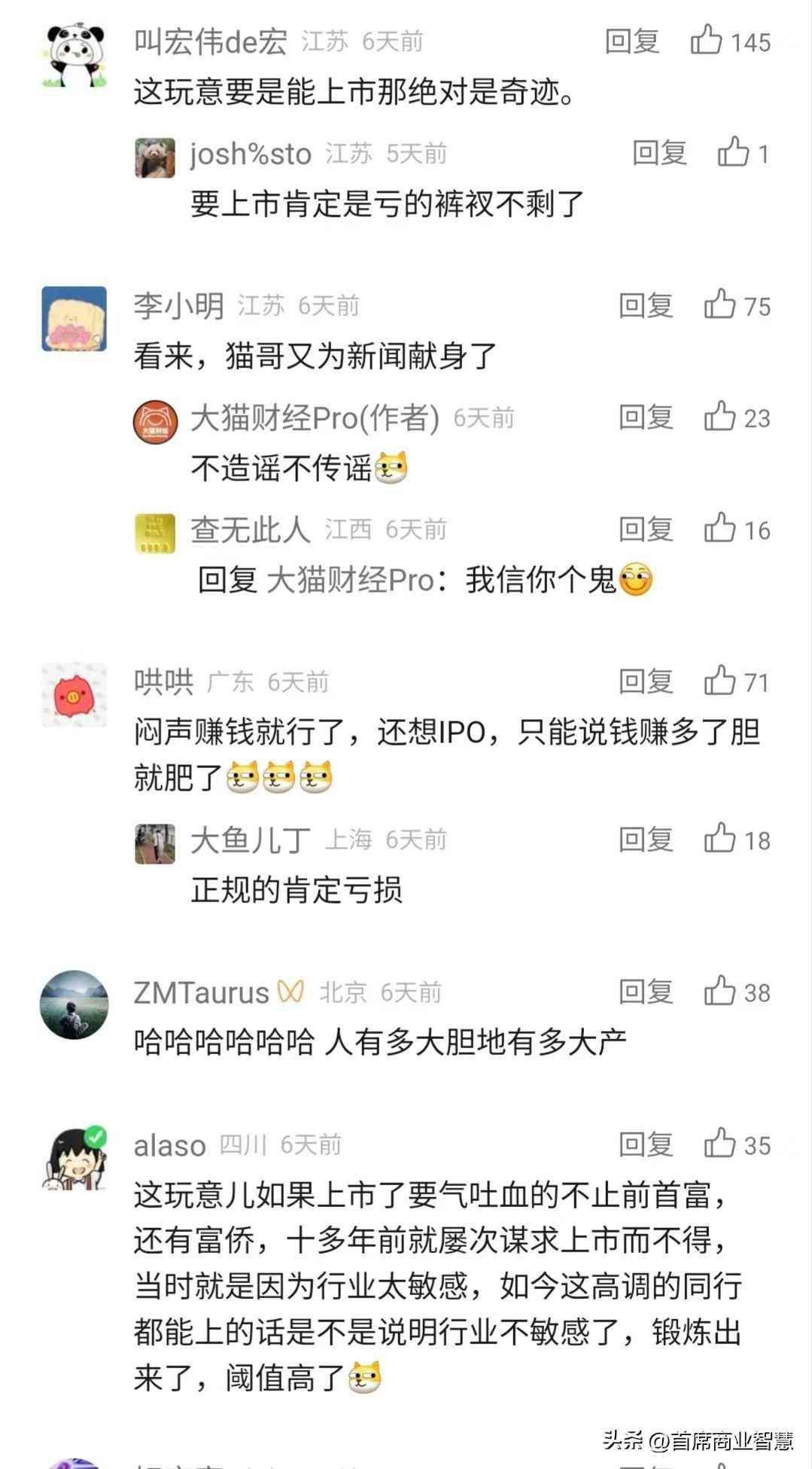812x1469 pixels.
Task: Like 哄哄's comment with 71 likes
Action: click(720, 681)
